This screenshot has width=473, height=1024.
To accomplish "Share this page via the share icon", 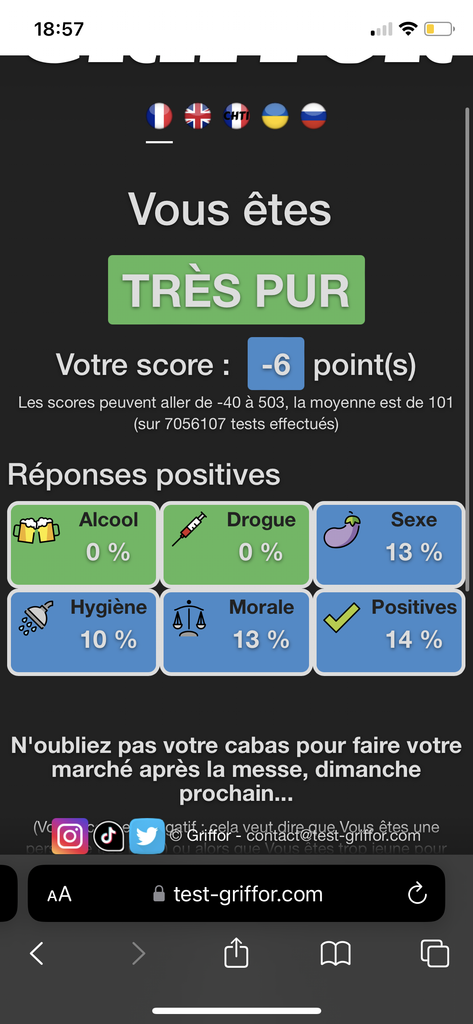I will (x=236, y=952).
